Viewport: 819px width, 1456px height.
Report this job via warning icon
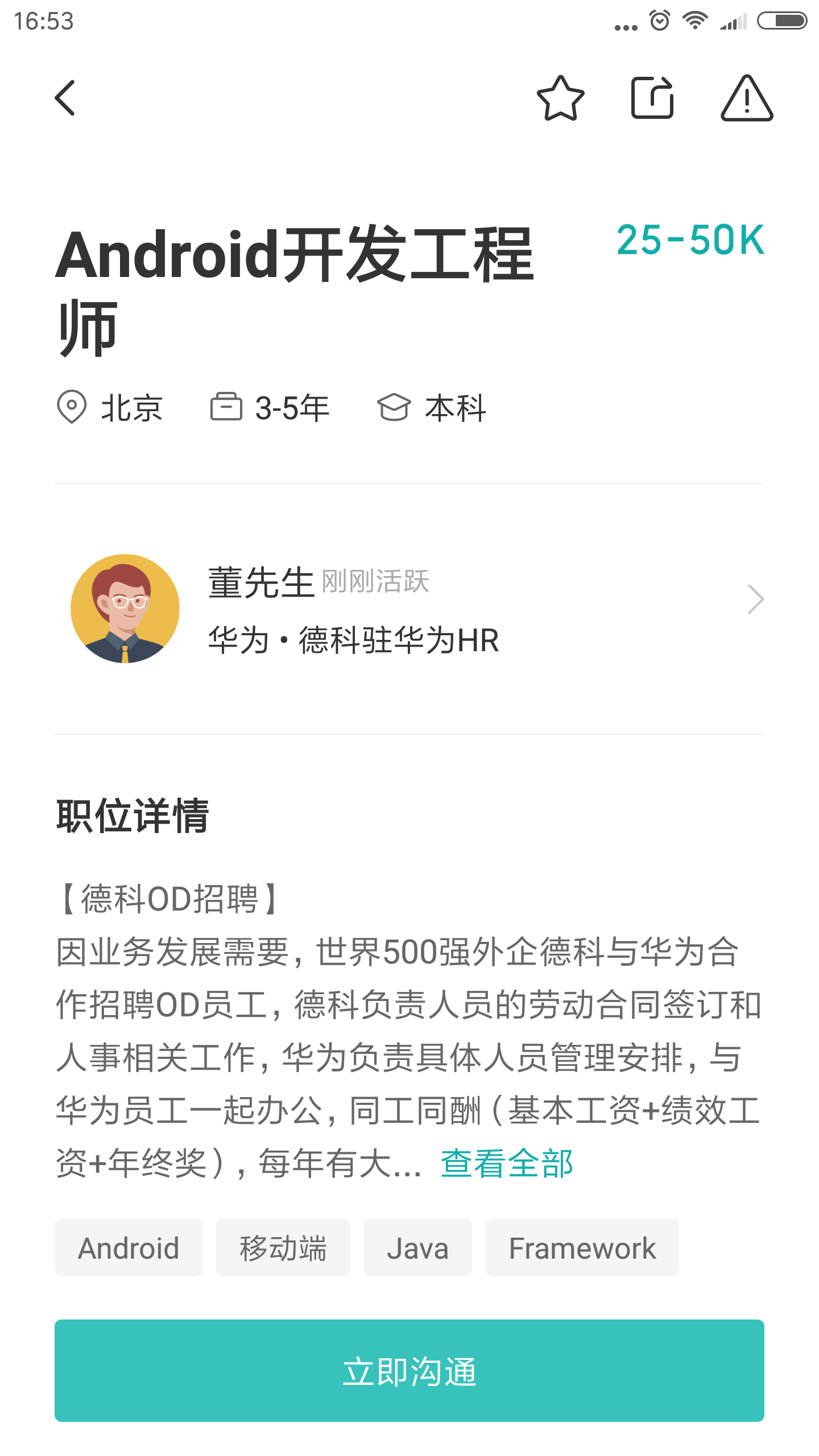(747, 98)
